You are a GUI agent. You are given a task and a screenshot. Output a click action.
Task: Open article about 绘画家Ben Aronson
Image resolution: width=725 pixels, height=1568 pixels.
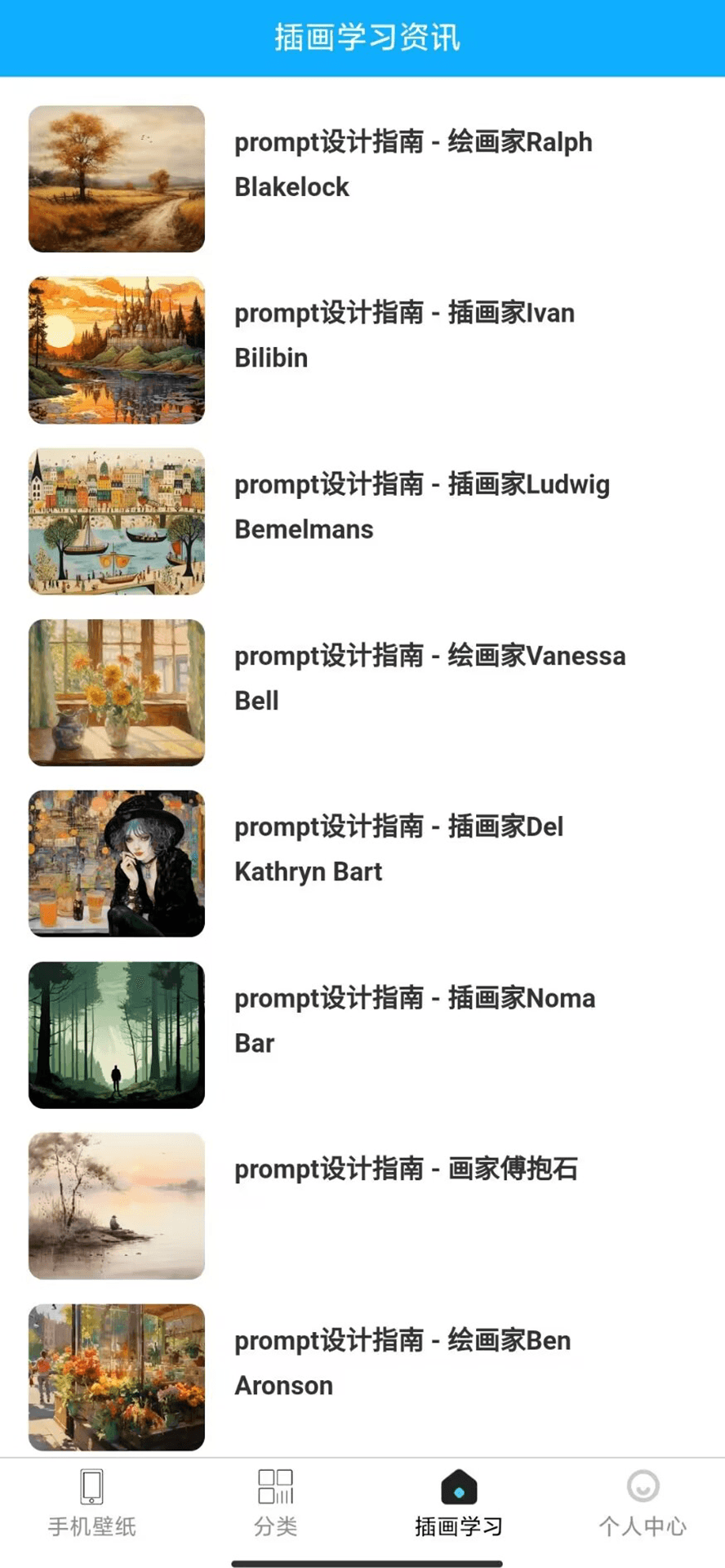tap(403, 1362)
